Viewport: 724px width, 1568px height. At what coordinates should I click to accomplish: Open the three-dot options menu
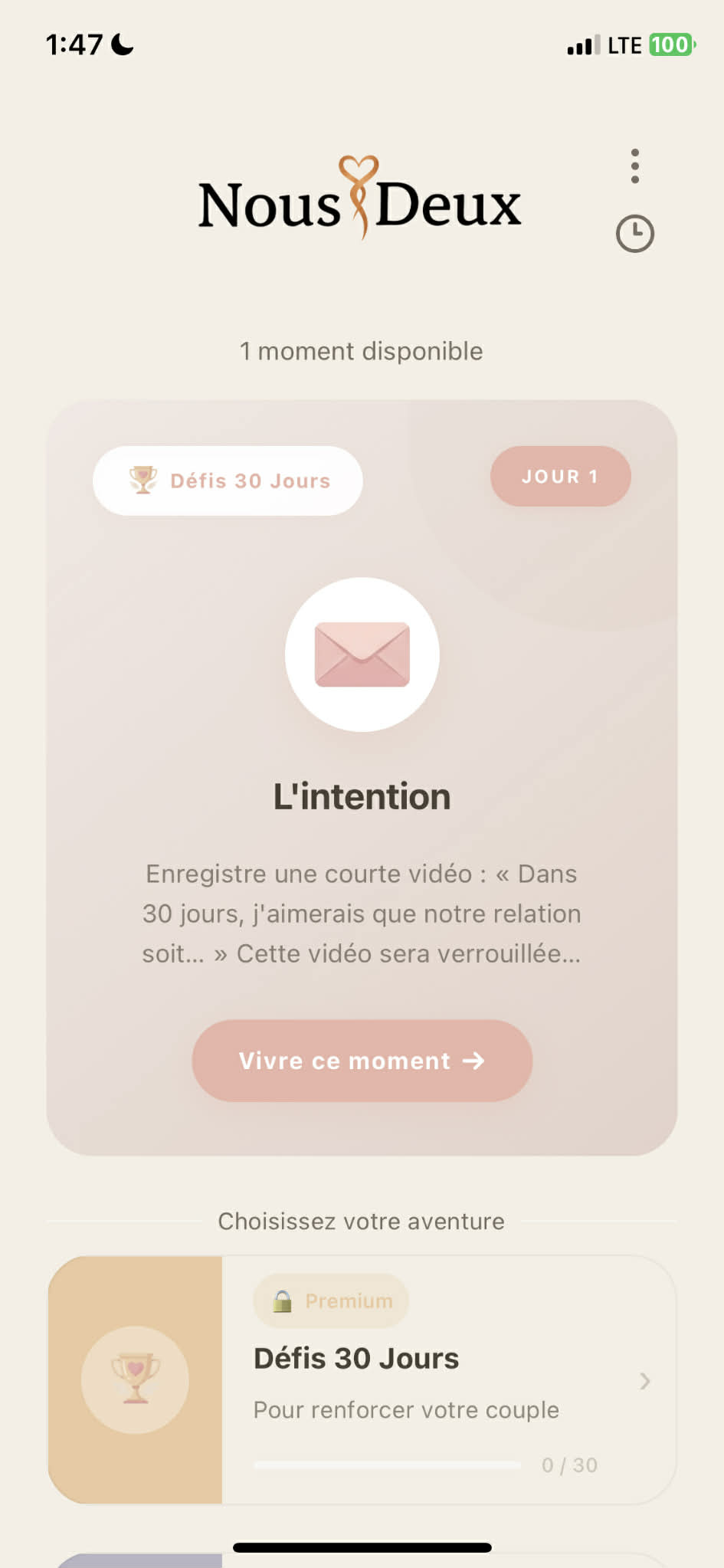coord(634,166)
